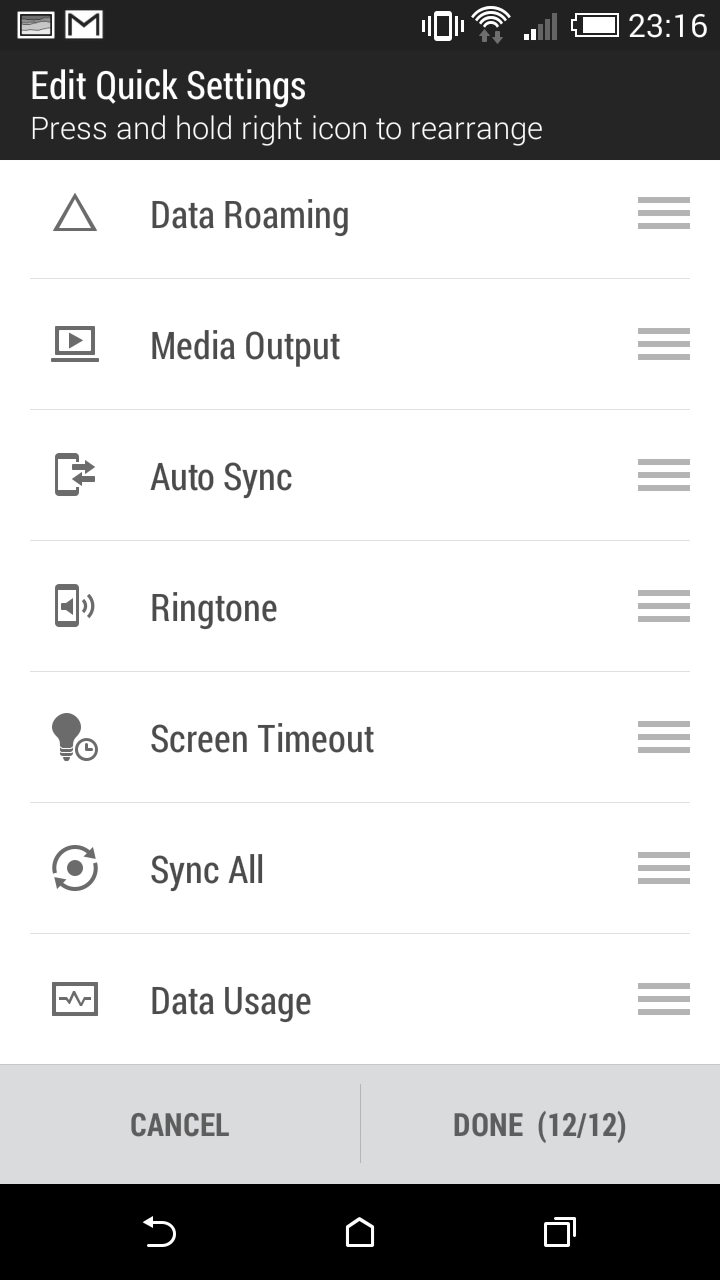The width and height of the screenshot is (720, 1280).
Task: Tap the Data Usage item
Action: tap(360, 1000)
